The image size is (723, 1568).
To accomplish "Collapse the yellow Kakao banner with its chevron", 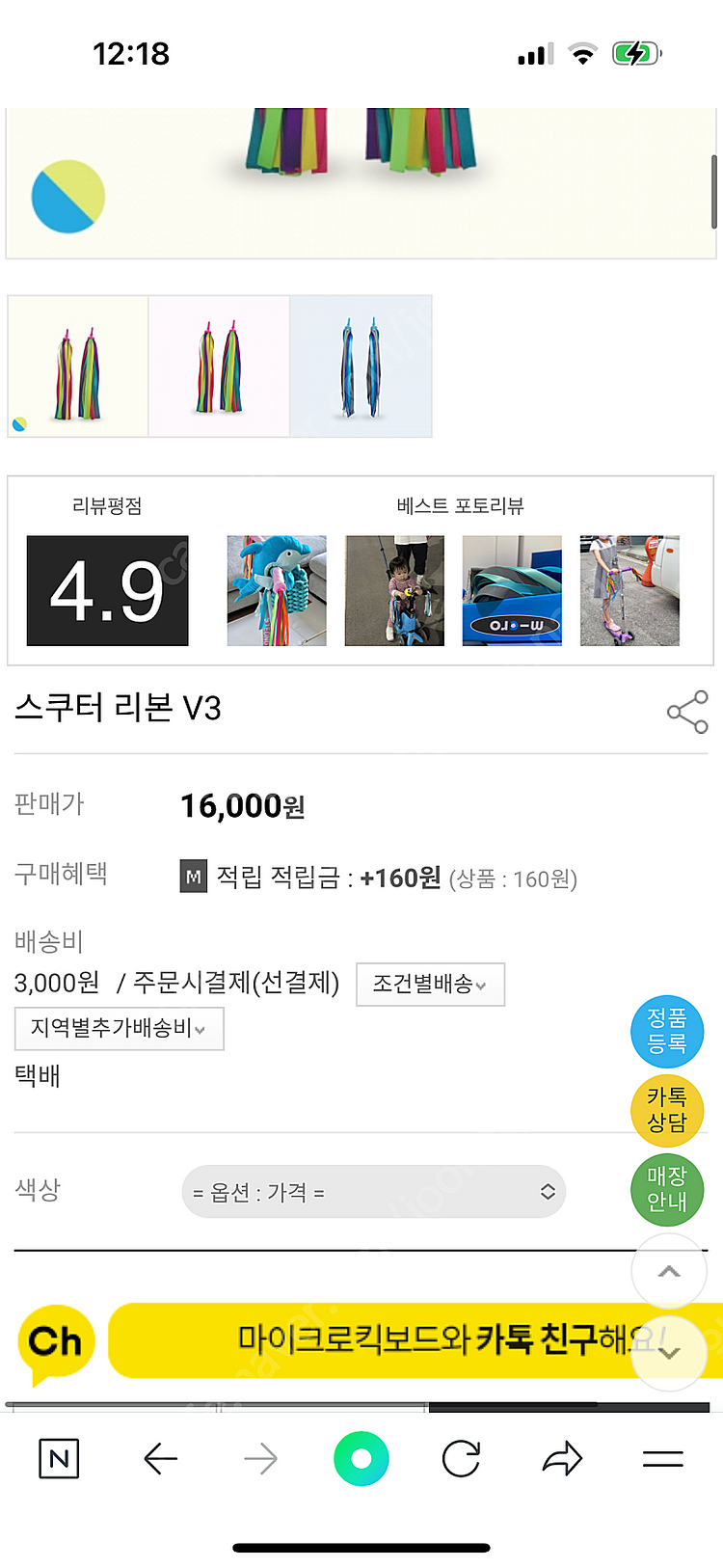I will pyautogui.click(x=669, y=1352).
